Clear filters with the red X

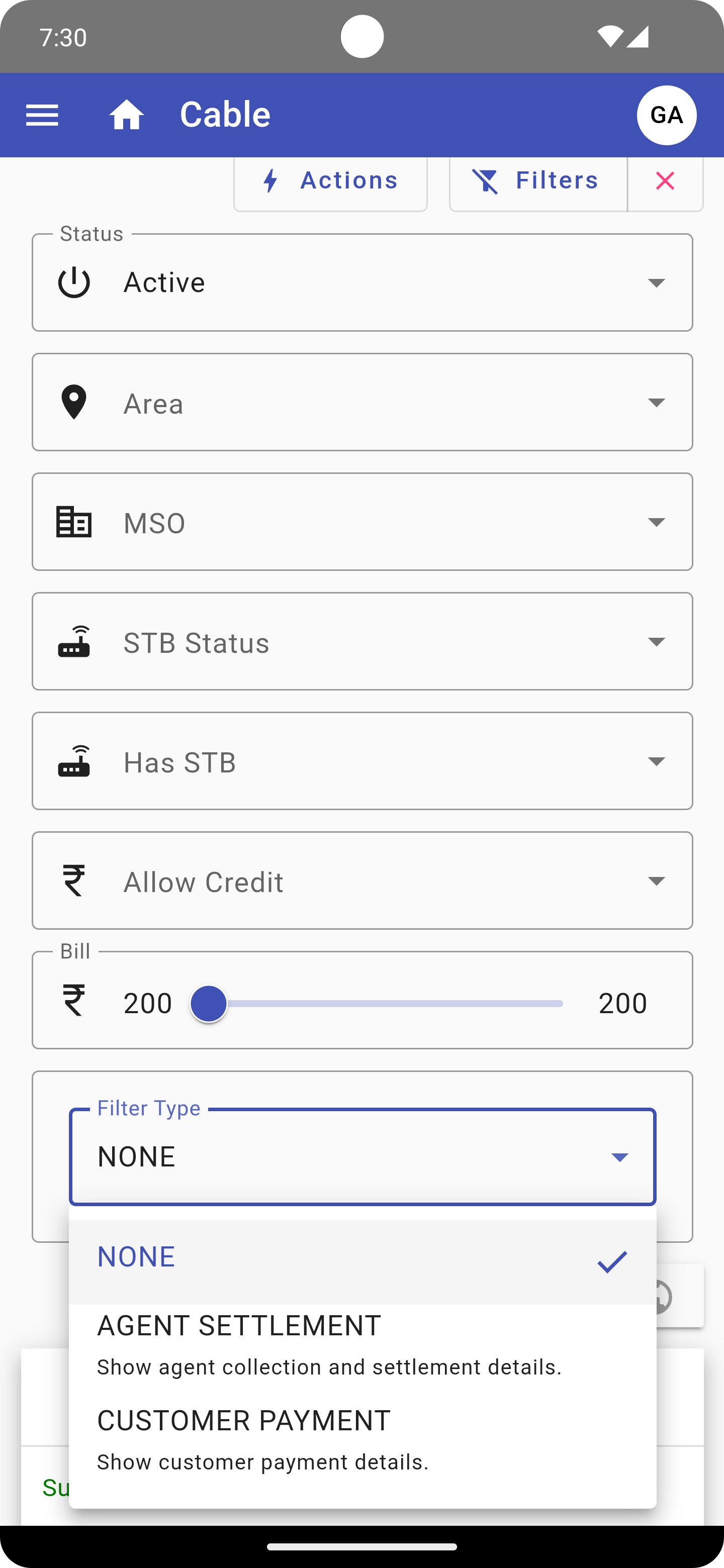[x=665, y=181]
